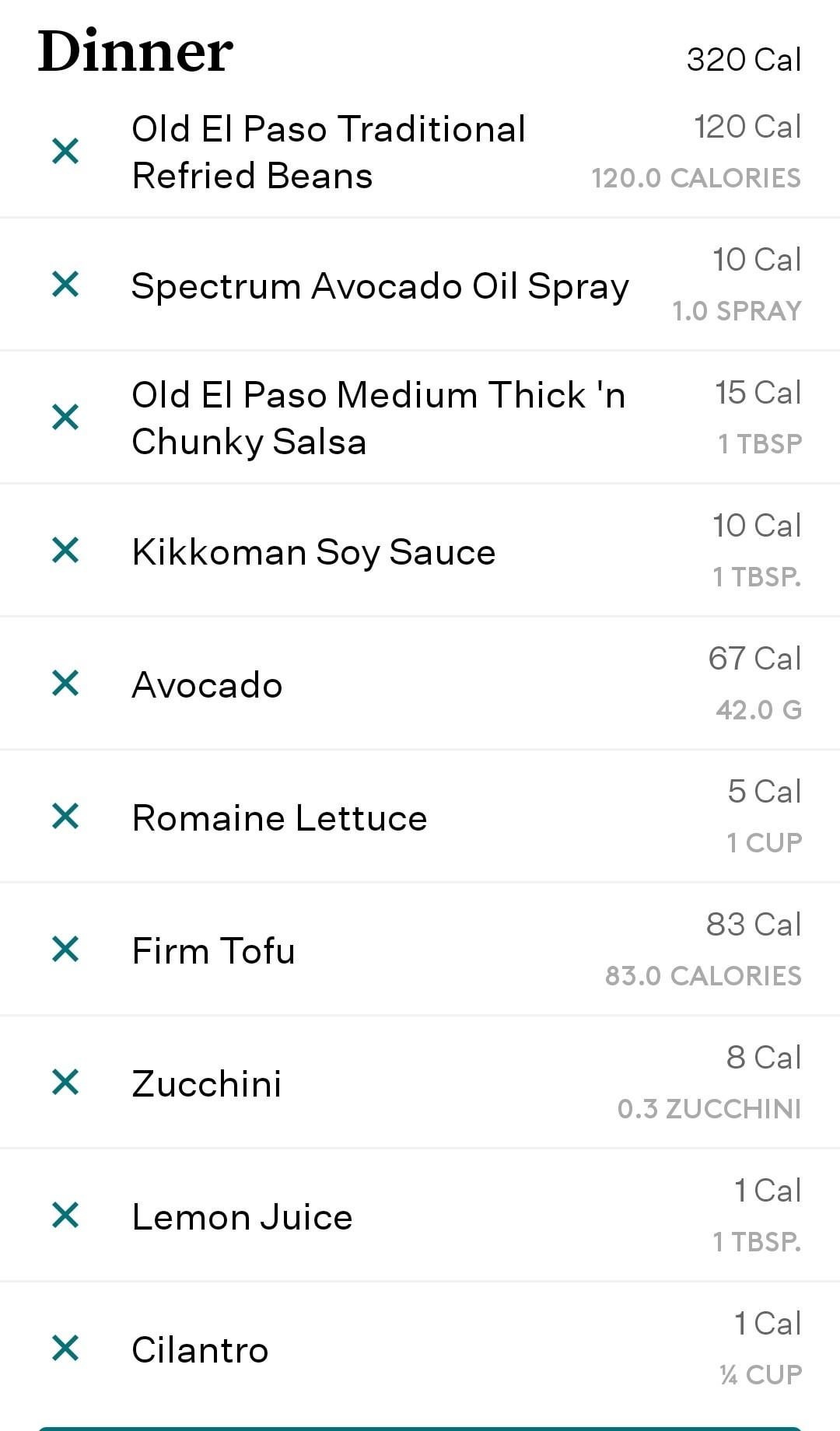
Task: Delete the Romaine Lettuce entry
Action: point(65,817)
